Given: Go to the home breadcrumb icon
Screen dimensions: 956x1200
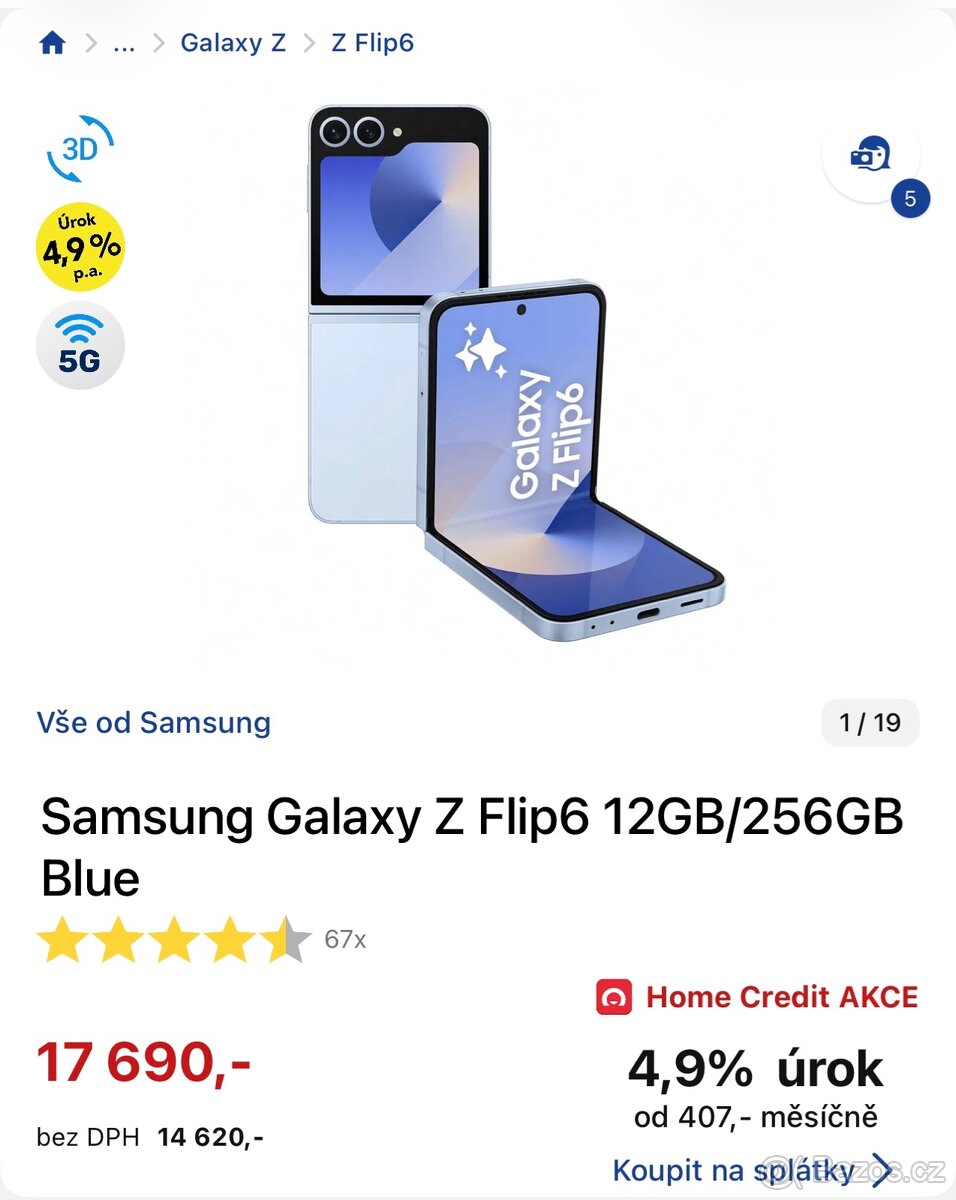Looking at the screenshot, I should 52,43.
